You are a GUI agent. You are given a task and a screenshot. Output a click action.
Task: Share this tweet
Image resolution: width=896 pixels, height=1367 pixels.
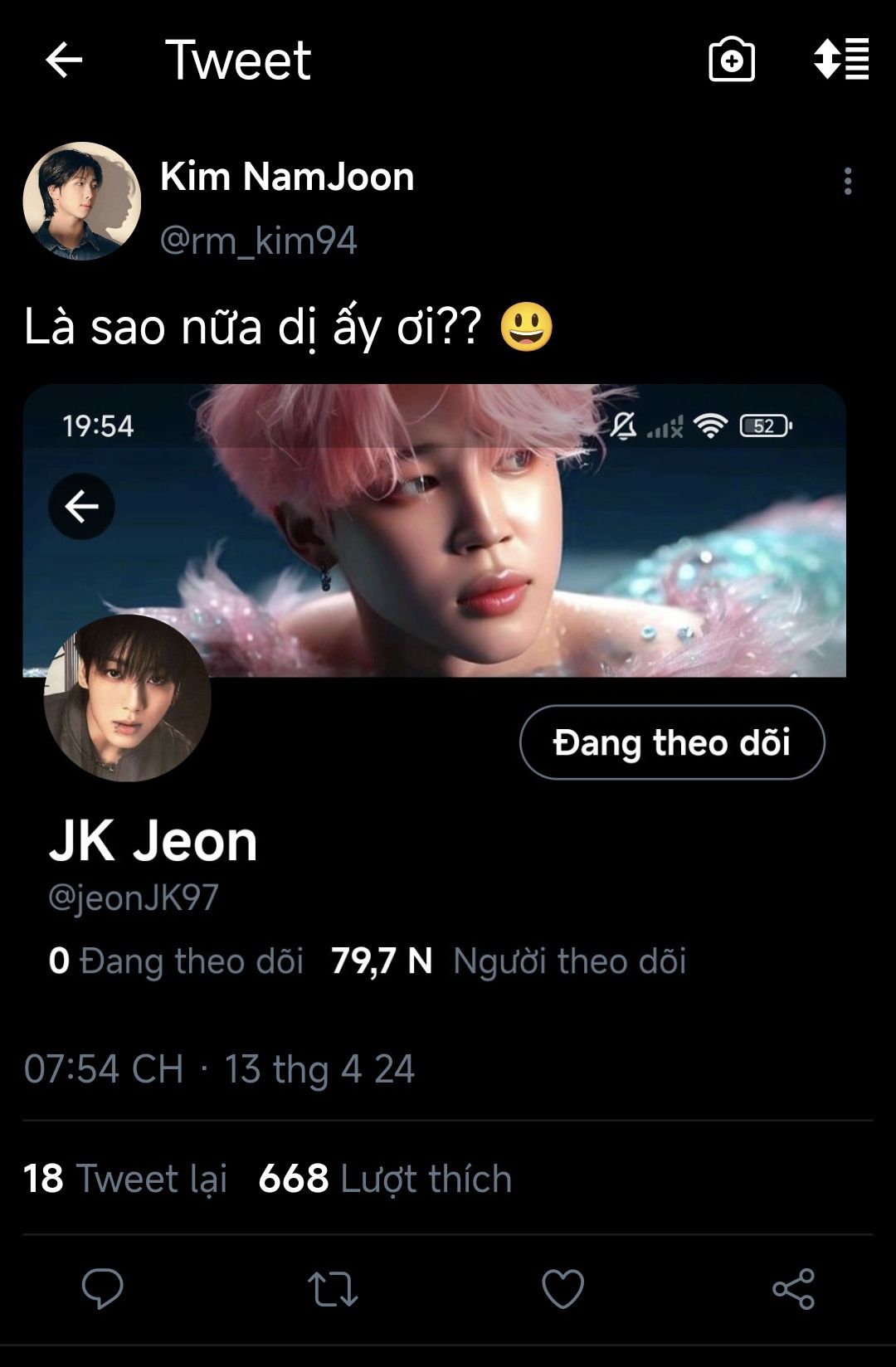(x=793, y=1289)
